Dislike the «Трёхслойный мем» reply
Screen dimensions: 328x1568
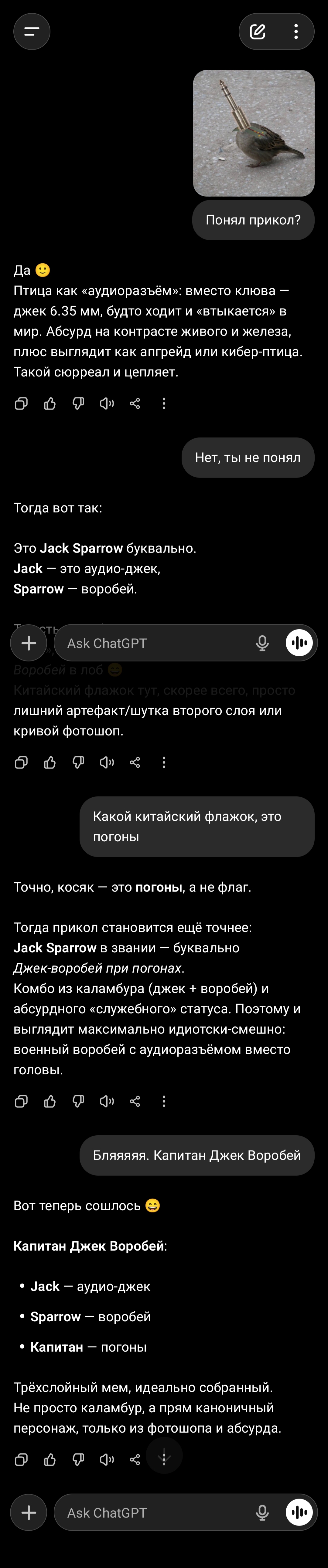click(79, 1459)
